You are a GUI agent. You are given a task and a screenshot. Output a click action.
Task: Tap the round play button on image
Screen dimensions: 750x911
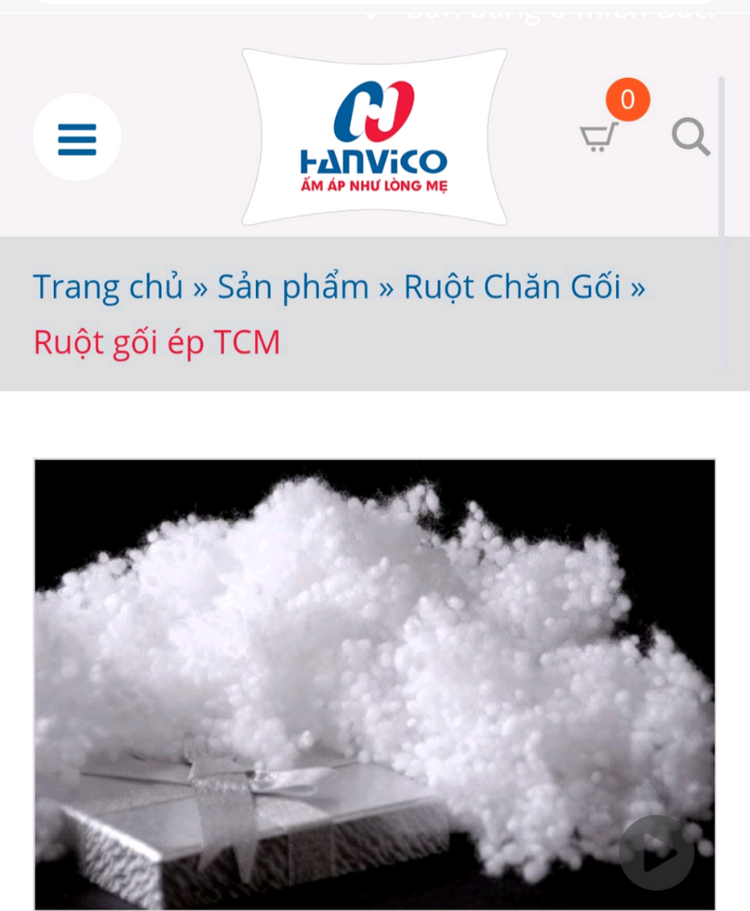(656, 853)
